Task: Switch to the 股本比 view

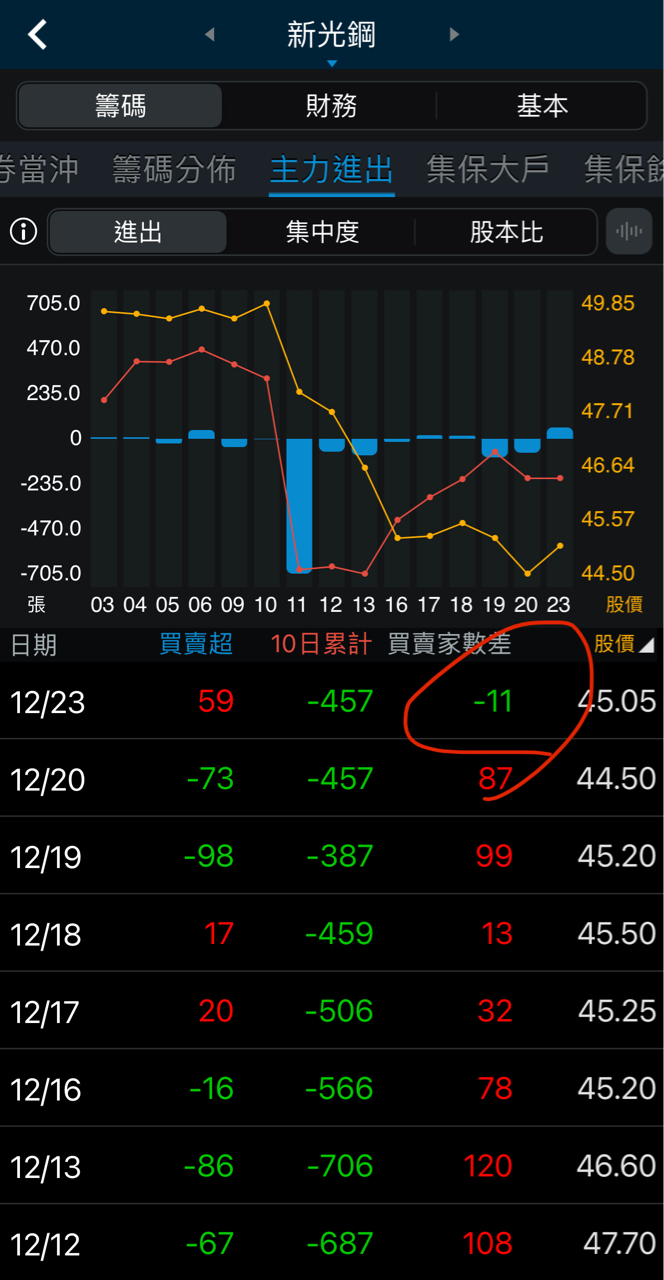Action: click(x=506, y=232)
